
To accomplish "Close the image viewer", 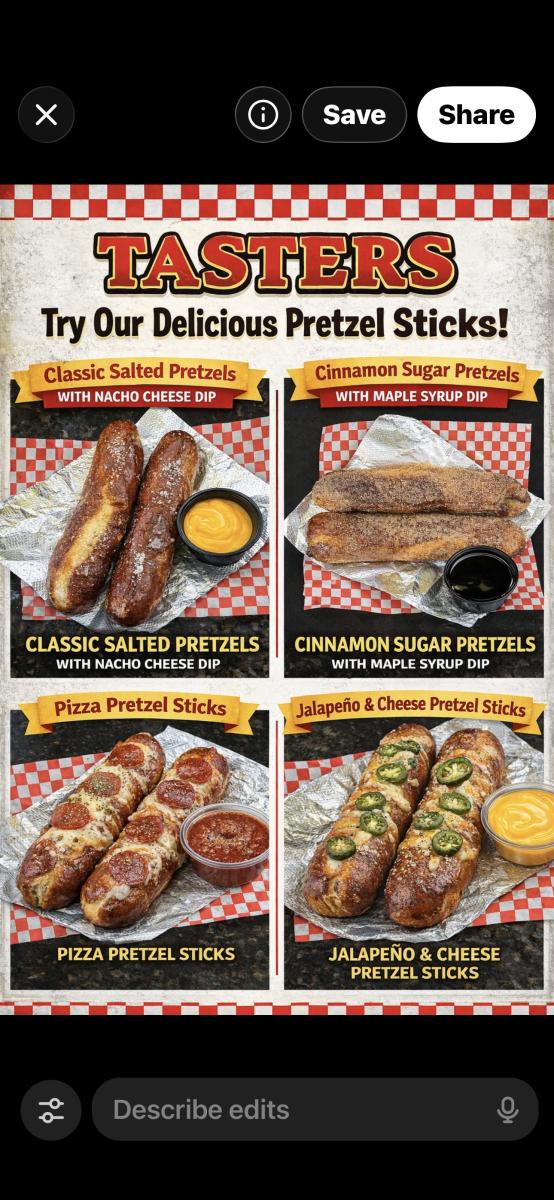I will pyautogui.click(x=46, y=115).
